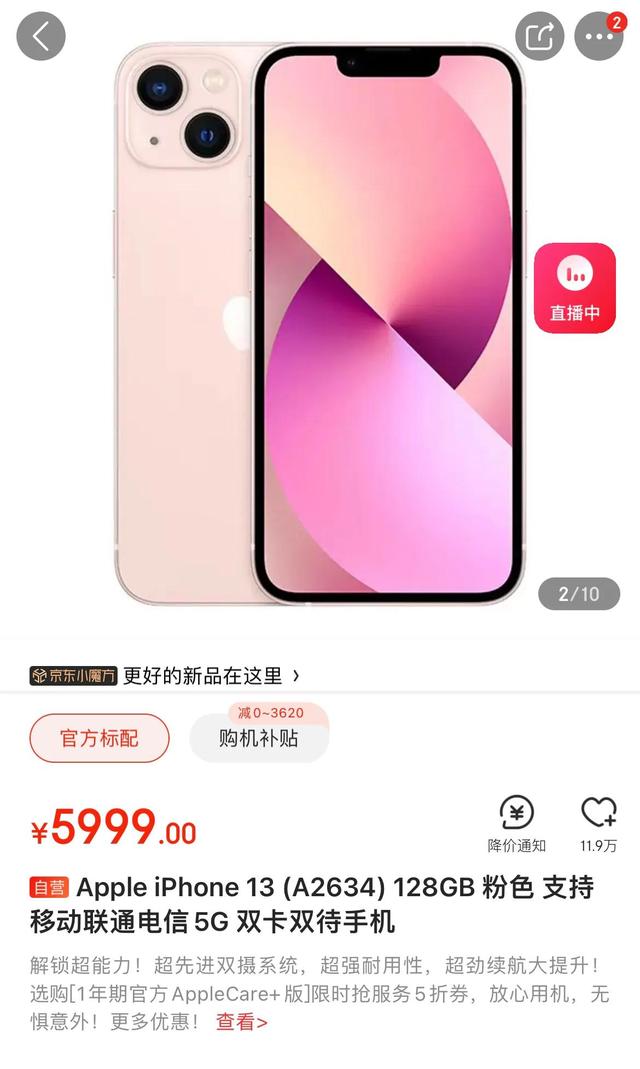This screenshot has width=640, height=1069.
Task: Open the three-dot more menu
Action: tap(598, 37)
